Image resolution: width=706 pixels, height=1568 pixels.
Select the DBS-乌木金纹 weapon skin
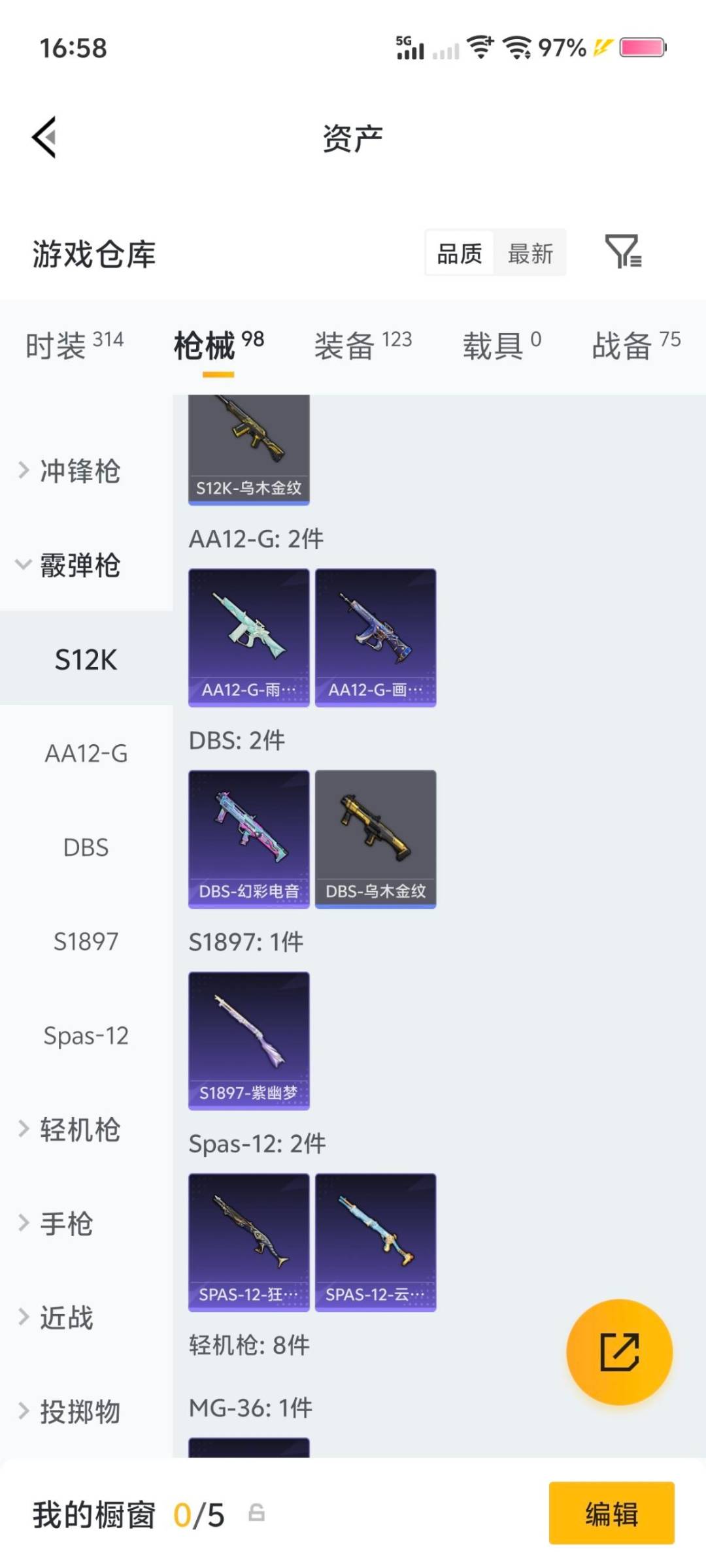[375, 840]
